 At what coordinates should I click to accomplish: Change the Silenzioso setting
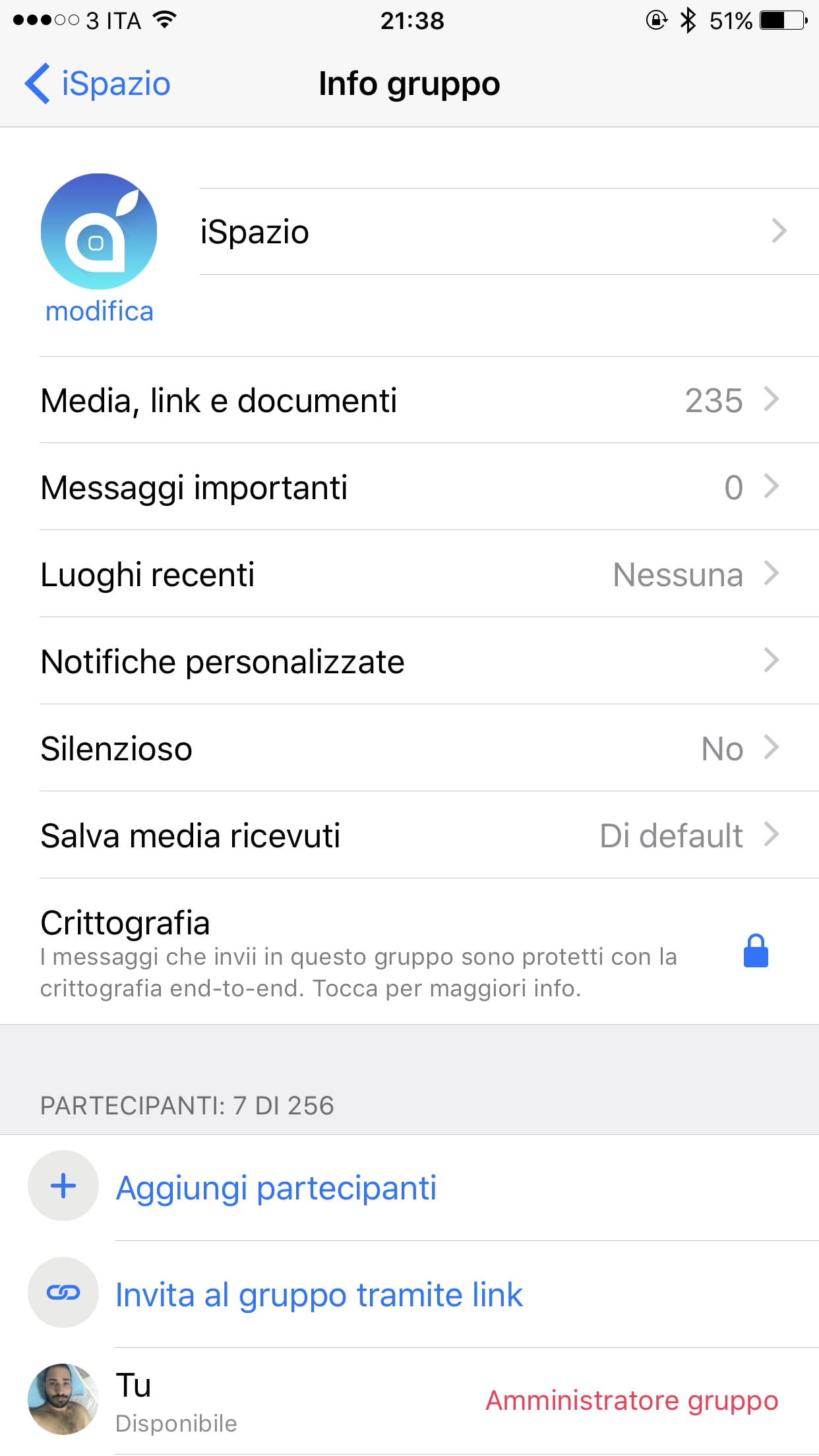point(409,748)
